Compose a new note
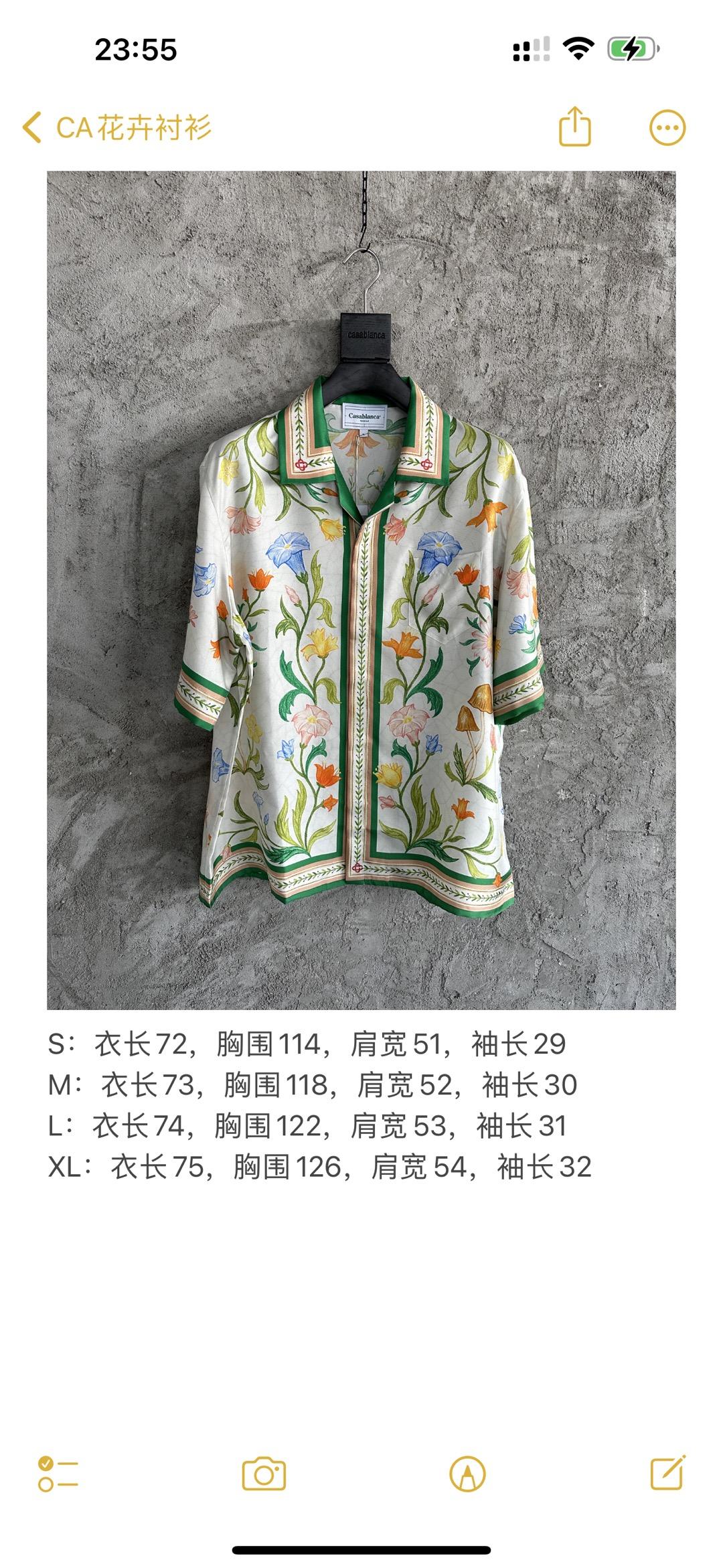The width and height of the screenshot is (723, 1568). [668, 1473]
